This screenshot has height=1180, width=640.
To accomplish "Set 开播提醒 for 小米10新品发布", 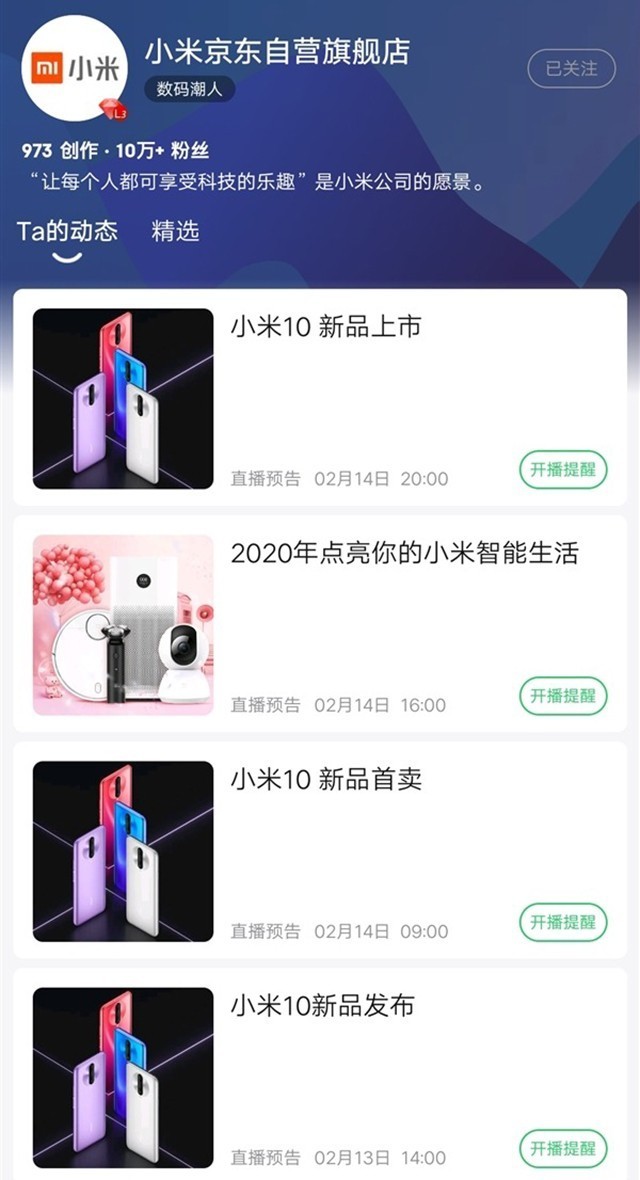I will (x=563, y=1148).
